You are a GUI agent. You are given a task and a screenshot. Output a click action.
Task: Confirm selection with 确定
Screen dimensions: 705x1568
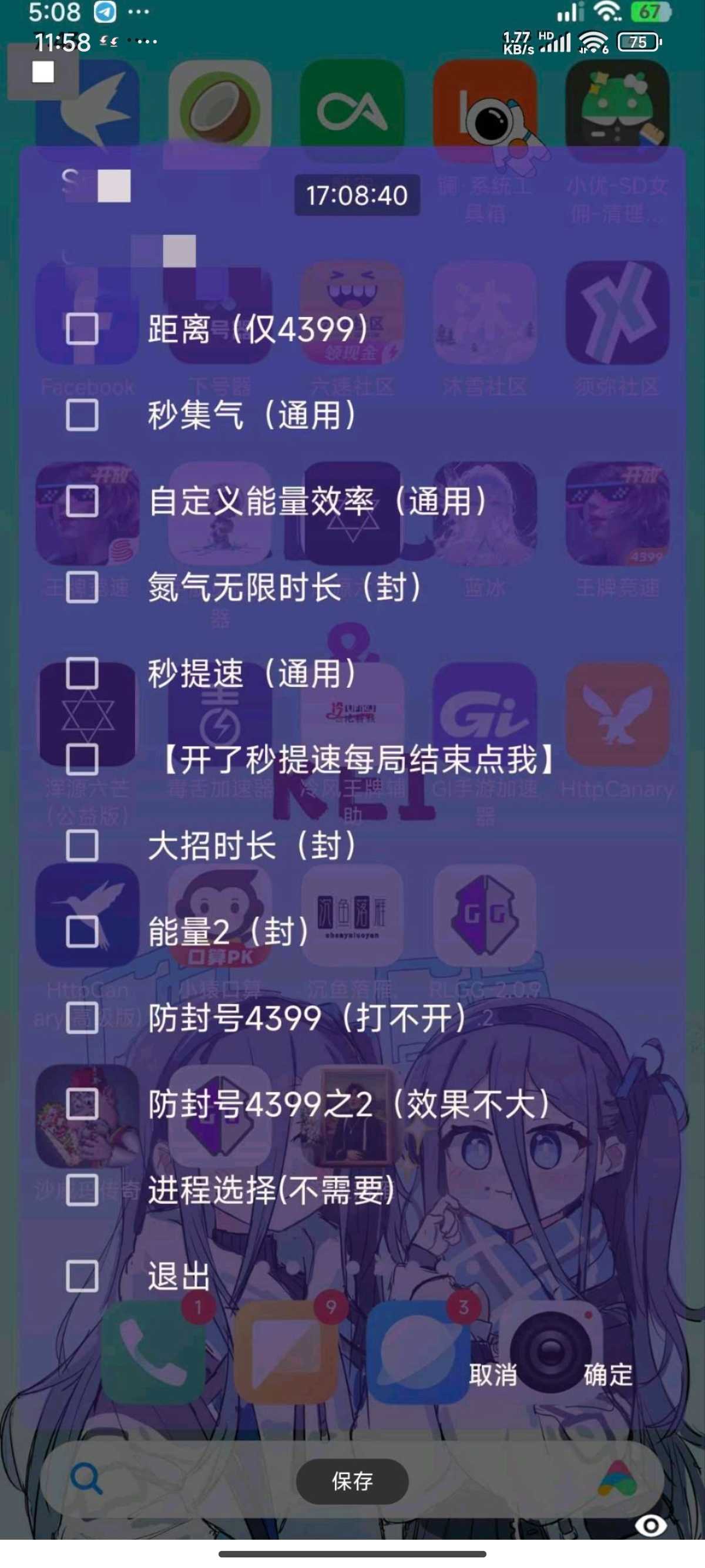click(607, 1375)
